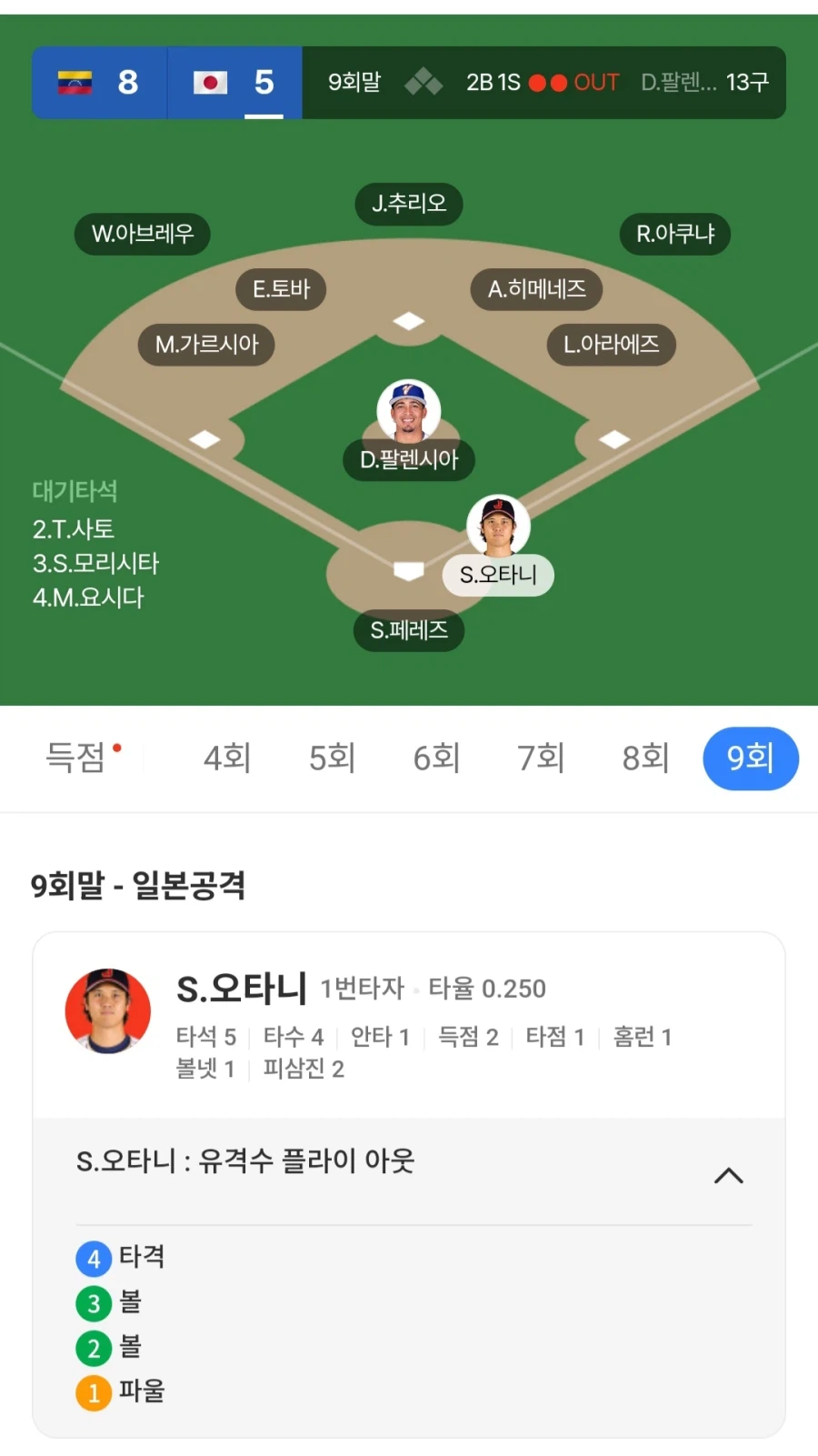Click outfielder R.아쿠냐's name label
Image resolution: width=818 pixels, height=1456 pixels.
pyautogui.click(x=674, y=234)
